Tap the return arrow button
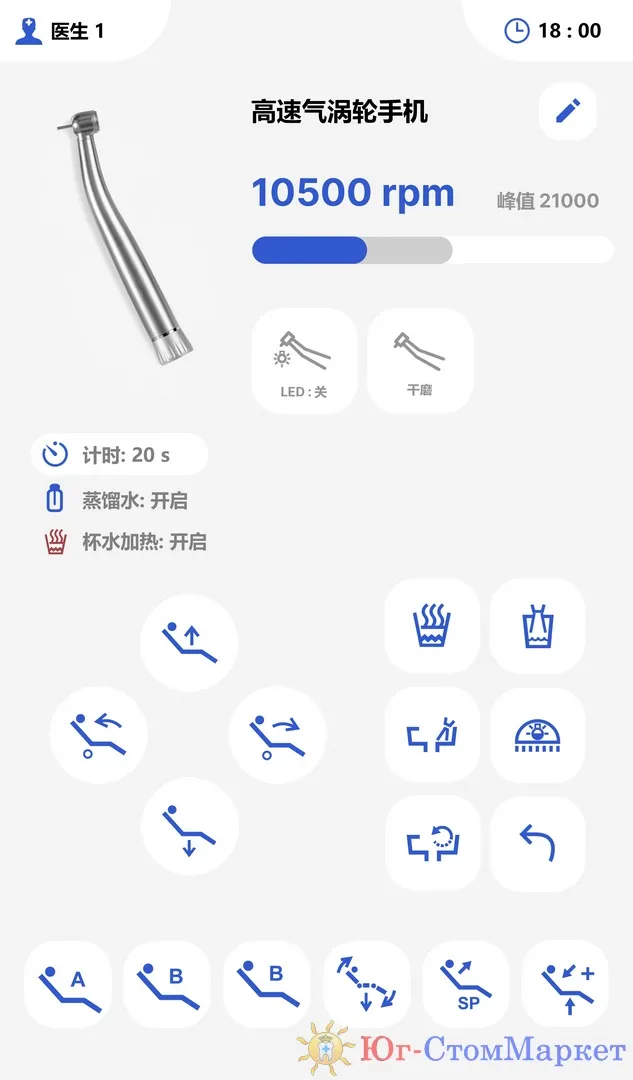This screenshot has height=1080, width=633. tap(537, 844)
